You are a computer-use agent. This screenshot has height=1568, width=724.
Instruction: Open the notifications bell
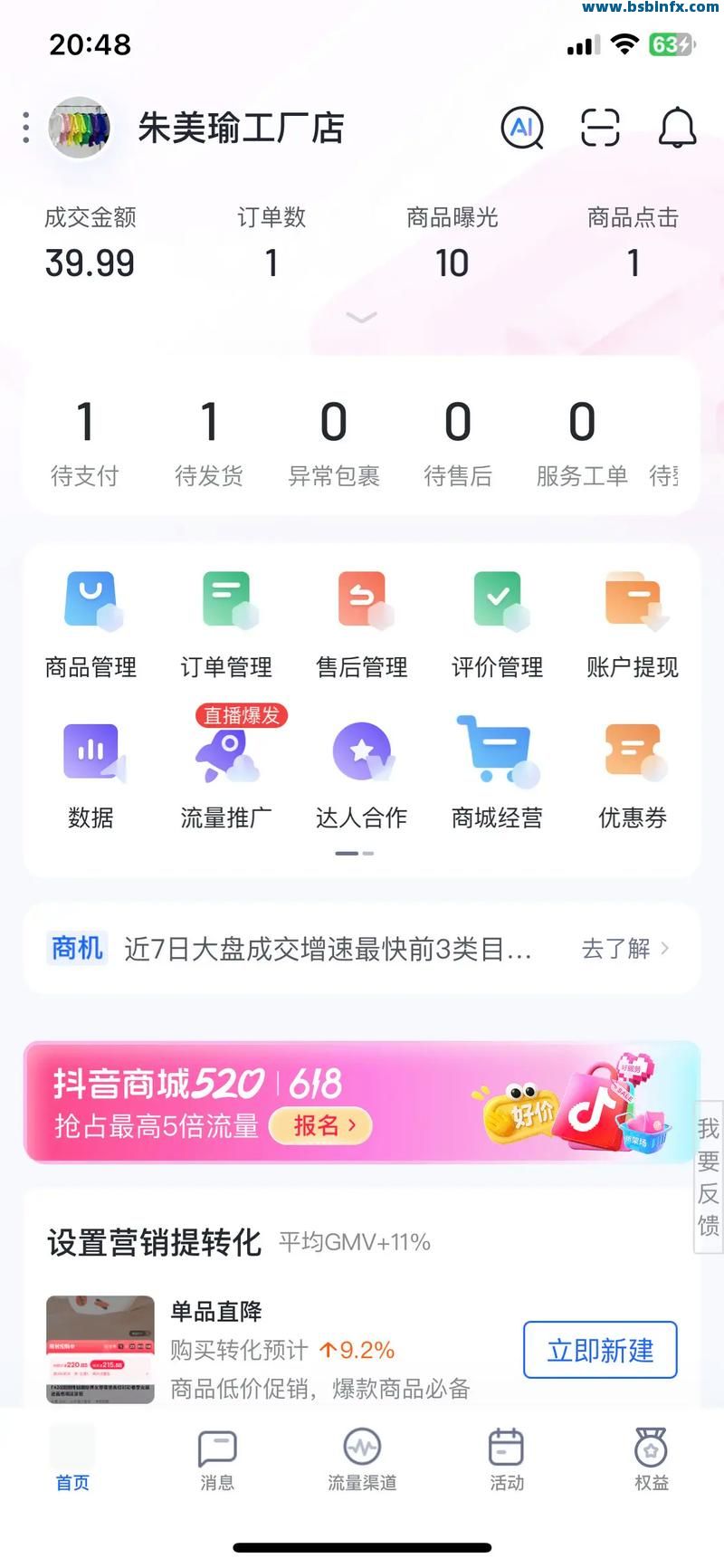(677, 128)
